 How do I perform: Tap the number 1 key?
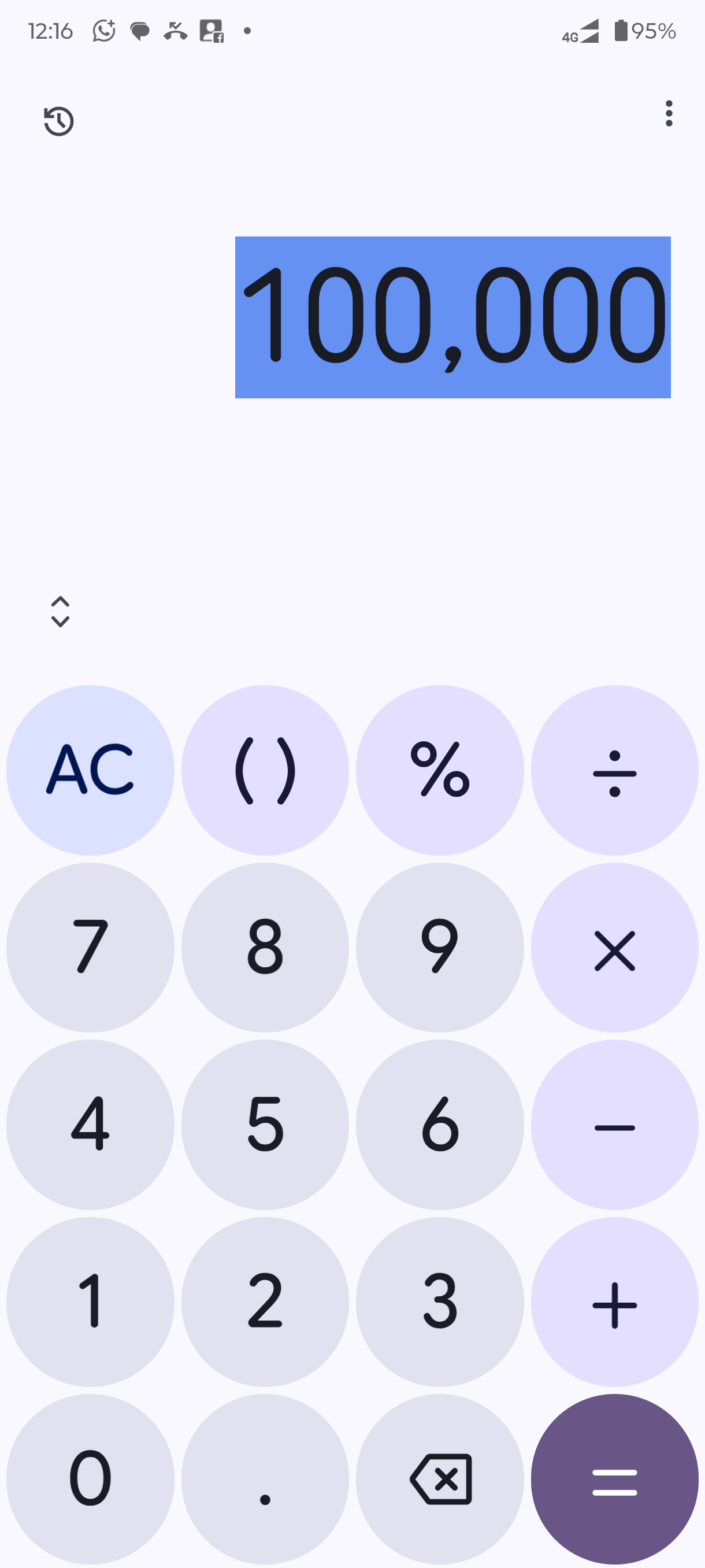(90, 1302)
